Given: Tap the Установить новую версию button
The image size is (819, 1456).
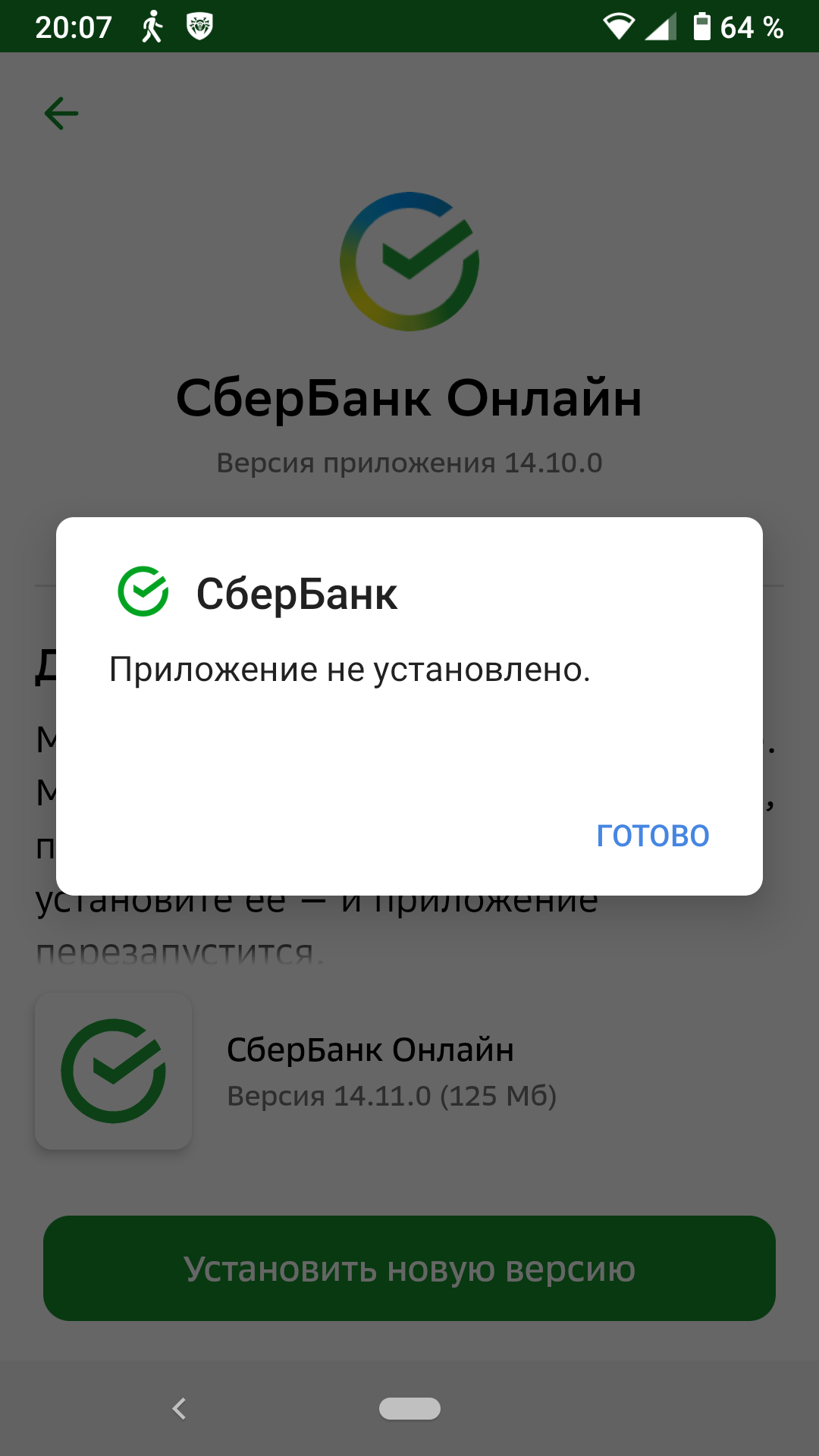Looking at the screenshot, I should point(409,1268).
